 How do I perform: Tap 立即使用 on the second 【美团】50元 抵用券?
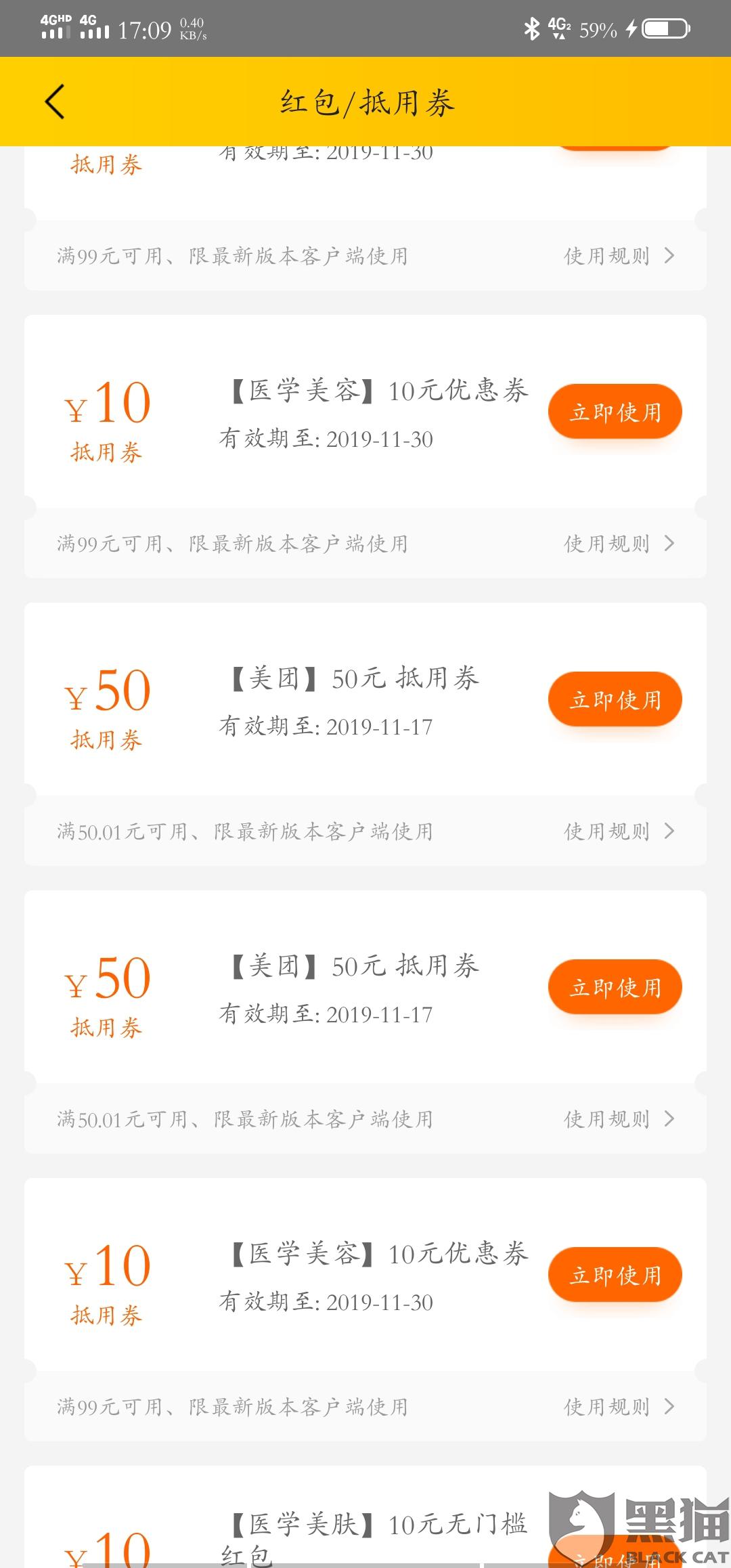(615, 987)
